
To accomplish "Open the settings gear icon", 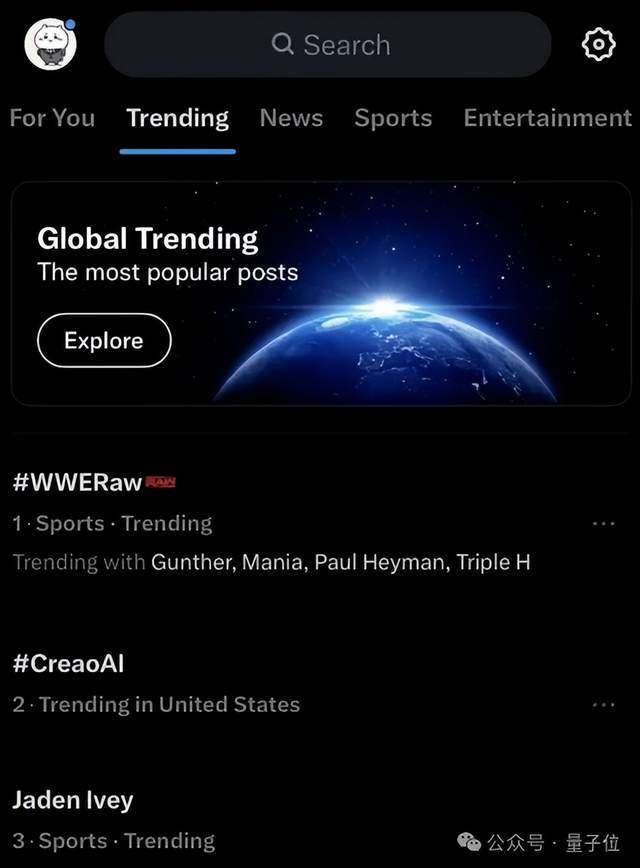I will (x=598, y=45).
